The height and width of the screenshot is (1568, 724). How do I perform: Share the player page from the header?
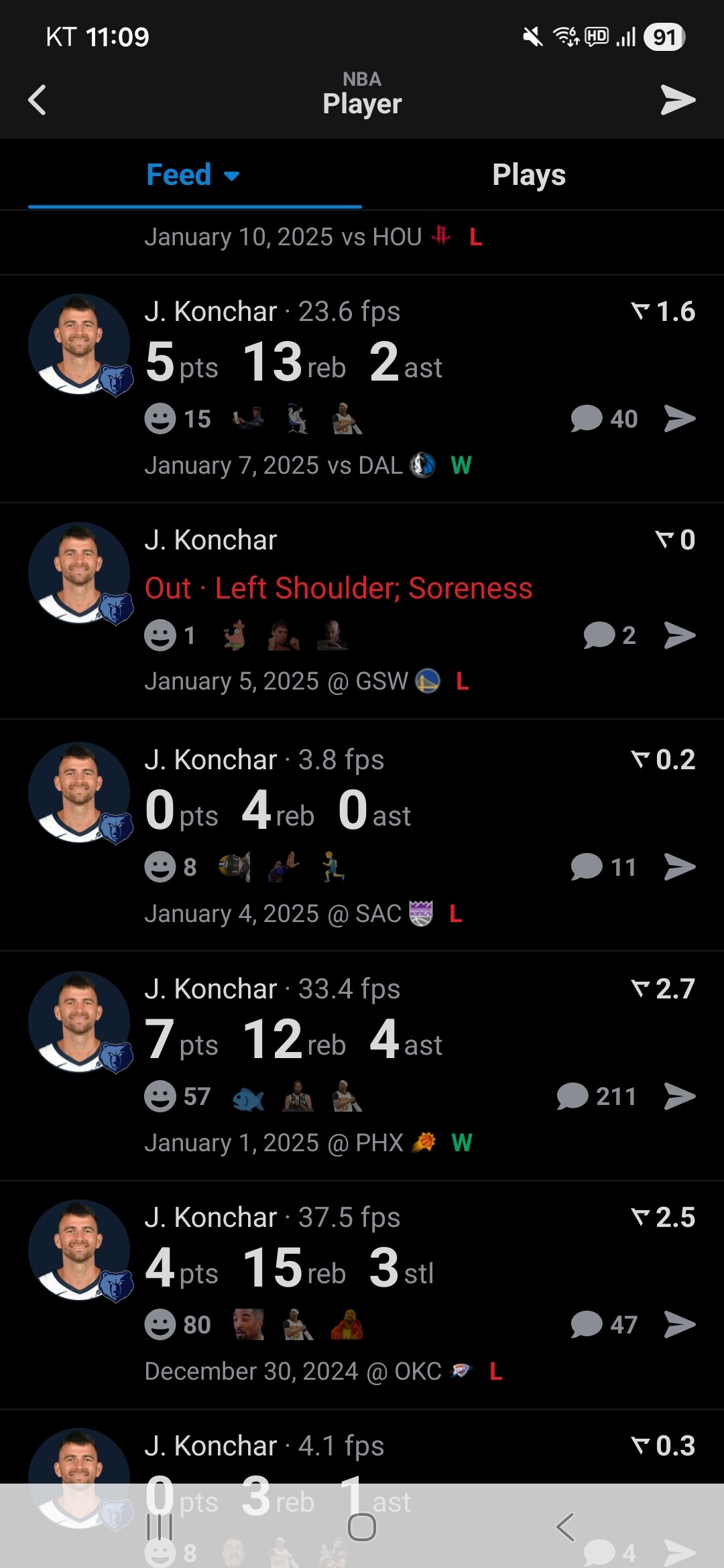[678, 101]
